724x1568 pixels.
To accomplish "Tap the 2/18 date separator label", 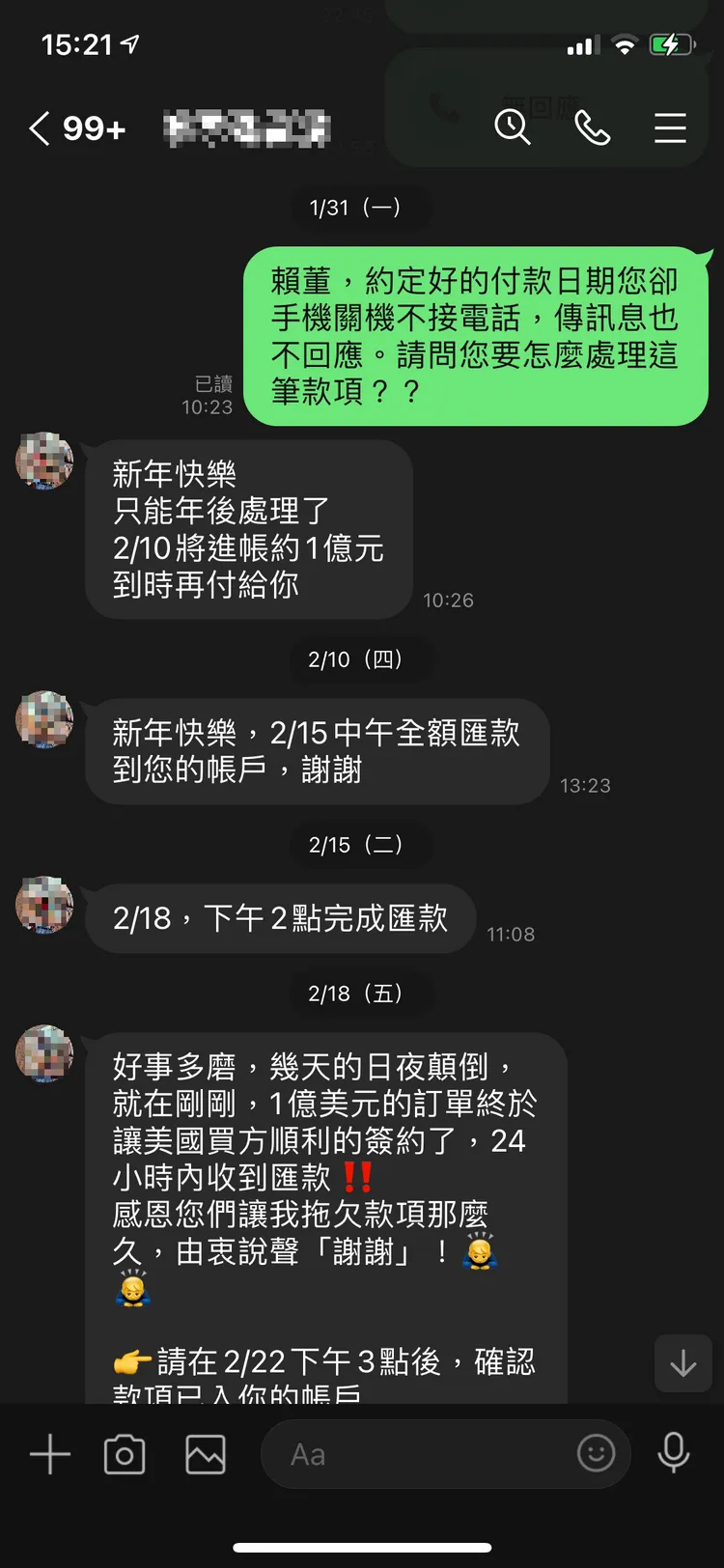I will point(361,993).
